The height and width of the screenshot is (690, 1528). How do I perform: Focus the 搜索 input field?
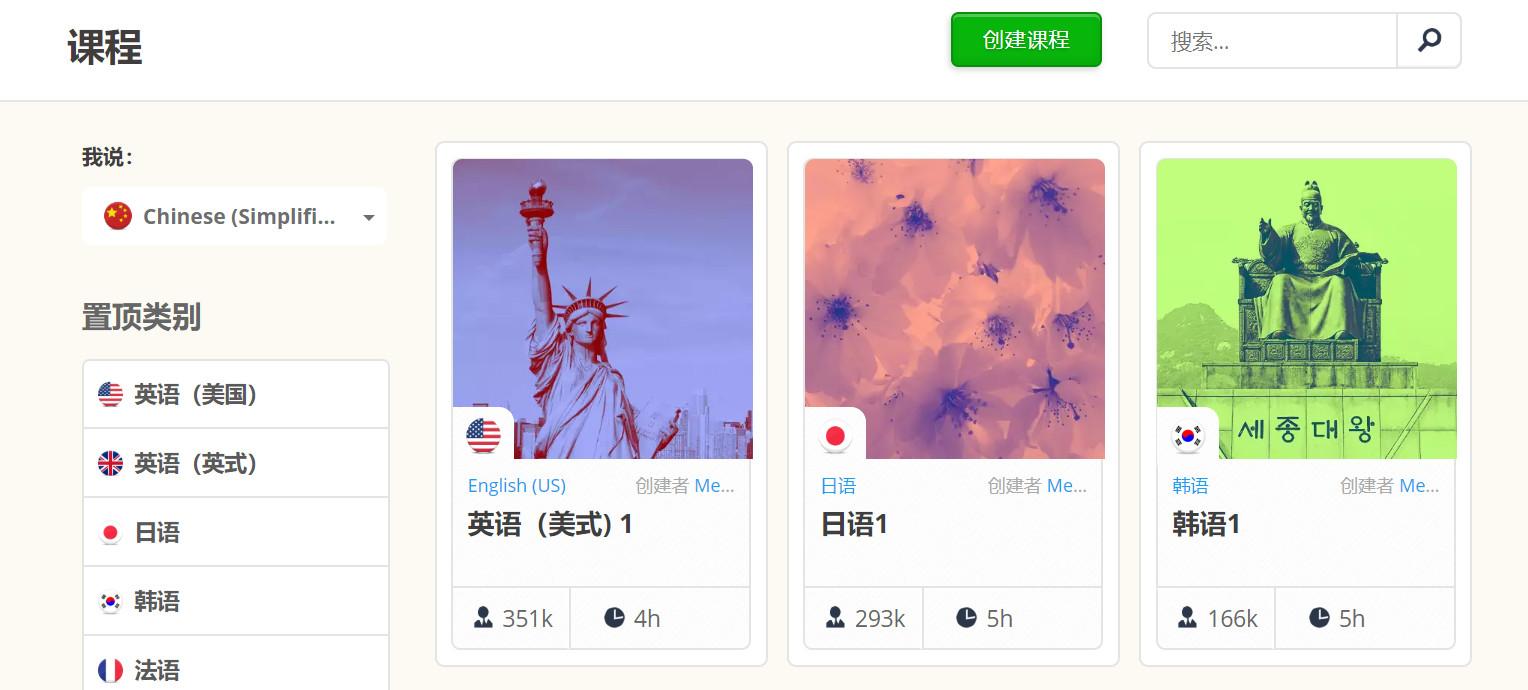point(1271,41)
